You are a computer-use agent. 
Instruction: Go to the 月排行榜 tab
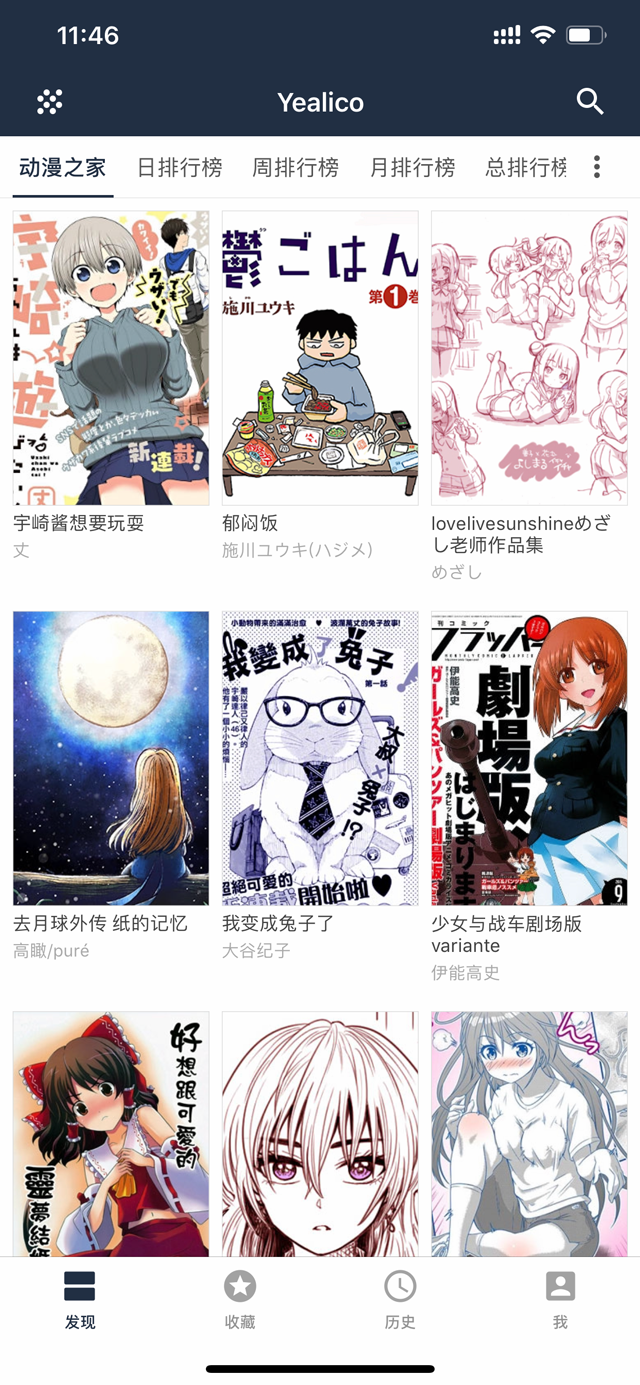(412, 167)
